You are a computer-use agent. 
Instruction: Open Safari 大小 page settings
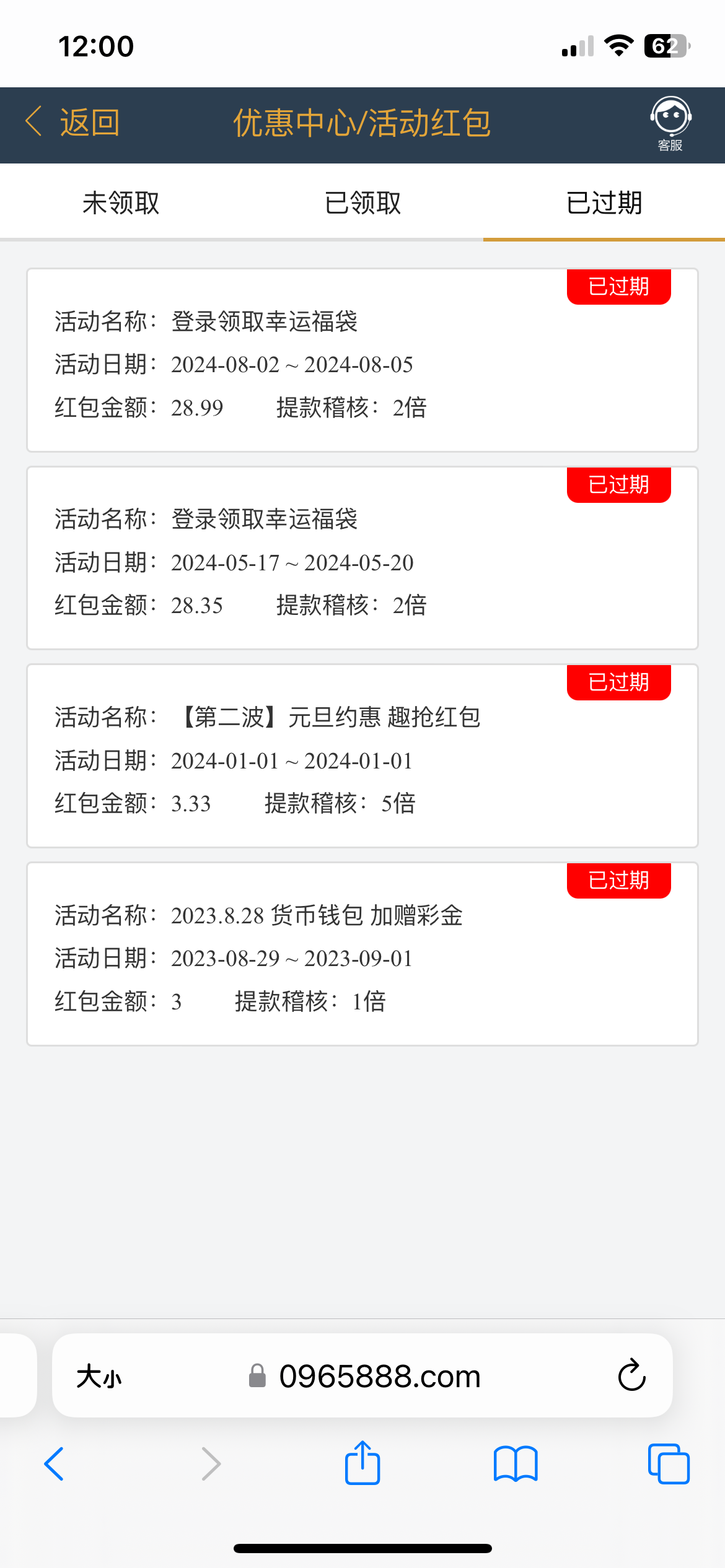click(99, 1376)
